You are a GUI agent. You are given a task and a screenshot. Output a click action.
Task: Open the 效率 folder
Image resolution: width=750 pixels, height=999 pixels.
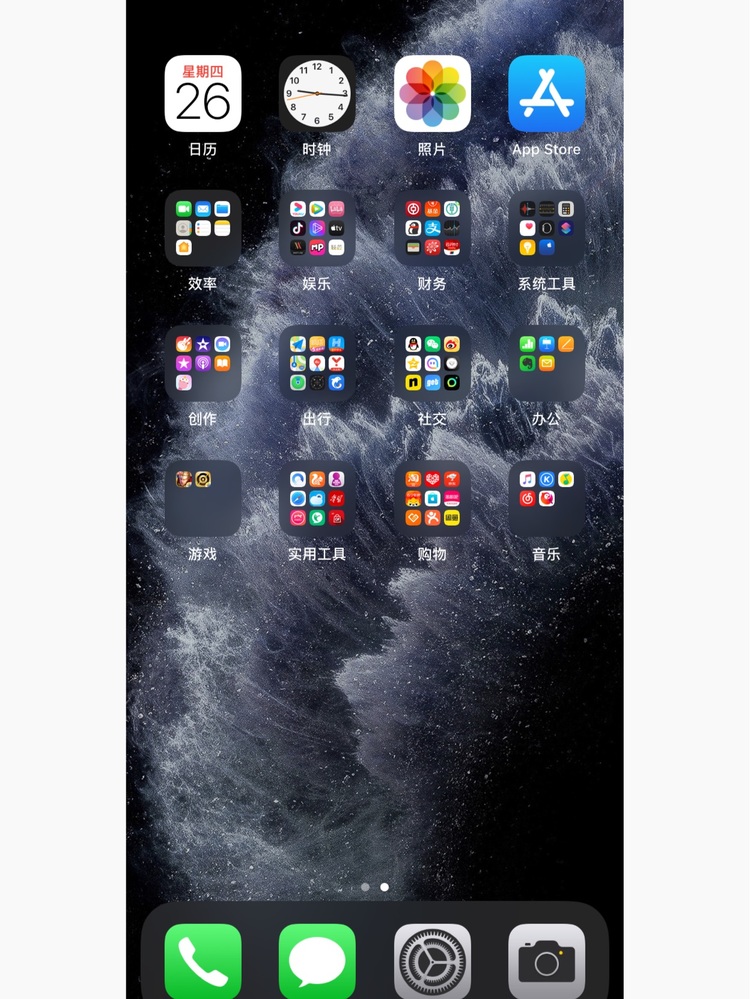pos(203,228)
